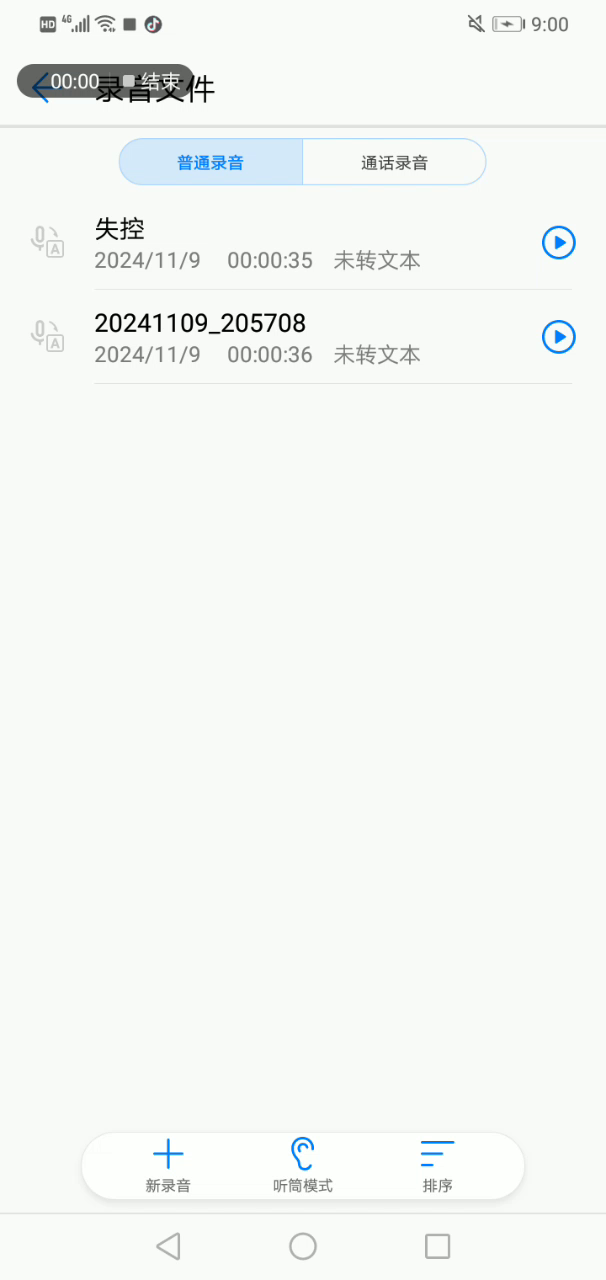Play the recording 20241109_205708
Viewport: 606px width, 1280px height.
(x=559, y=337)
